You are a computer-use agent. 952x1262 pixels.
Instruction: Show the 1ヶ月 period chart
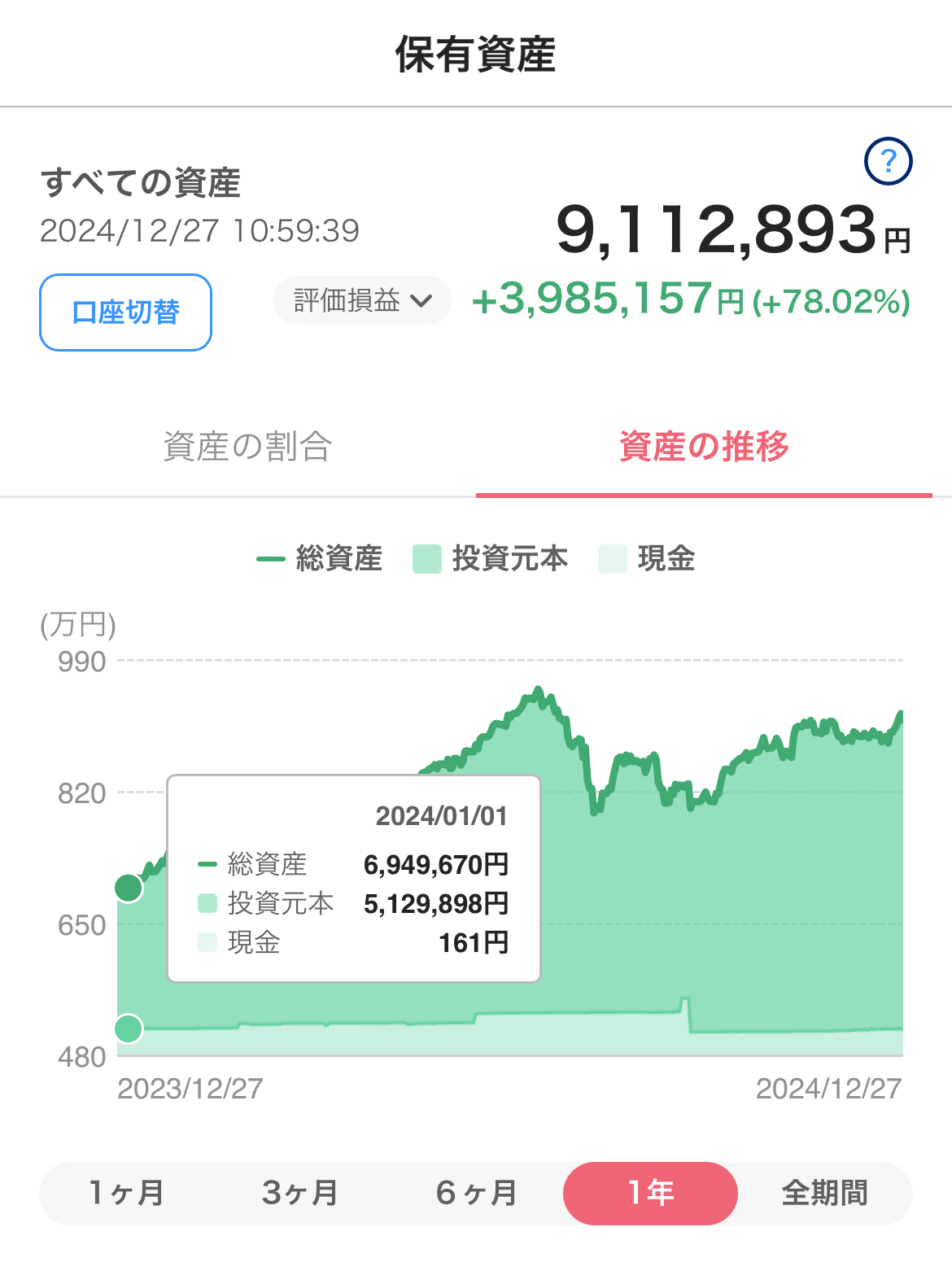(126, 1193)
